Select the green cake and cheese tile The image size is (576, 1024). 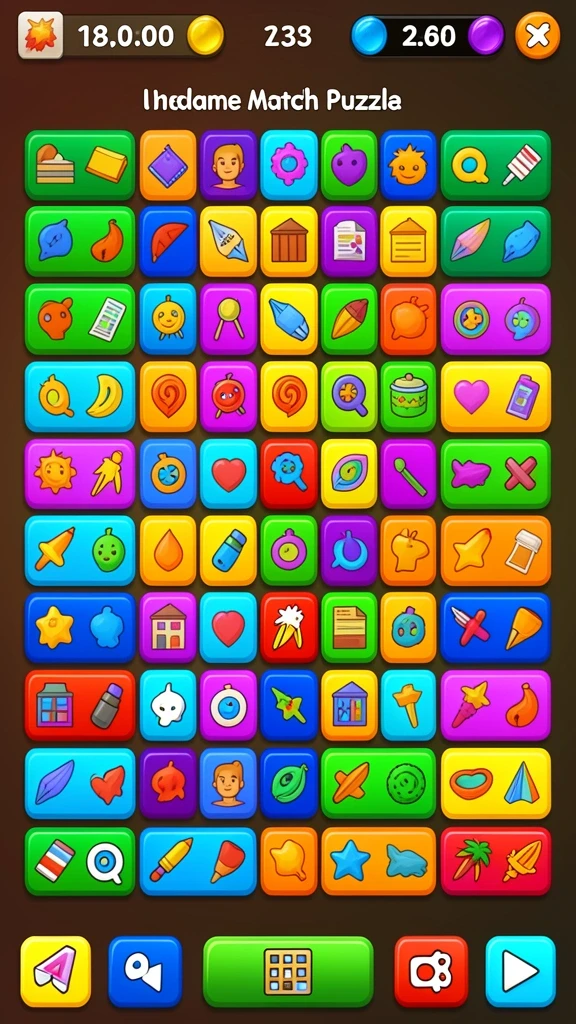(x=80, y=165)
